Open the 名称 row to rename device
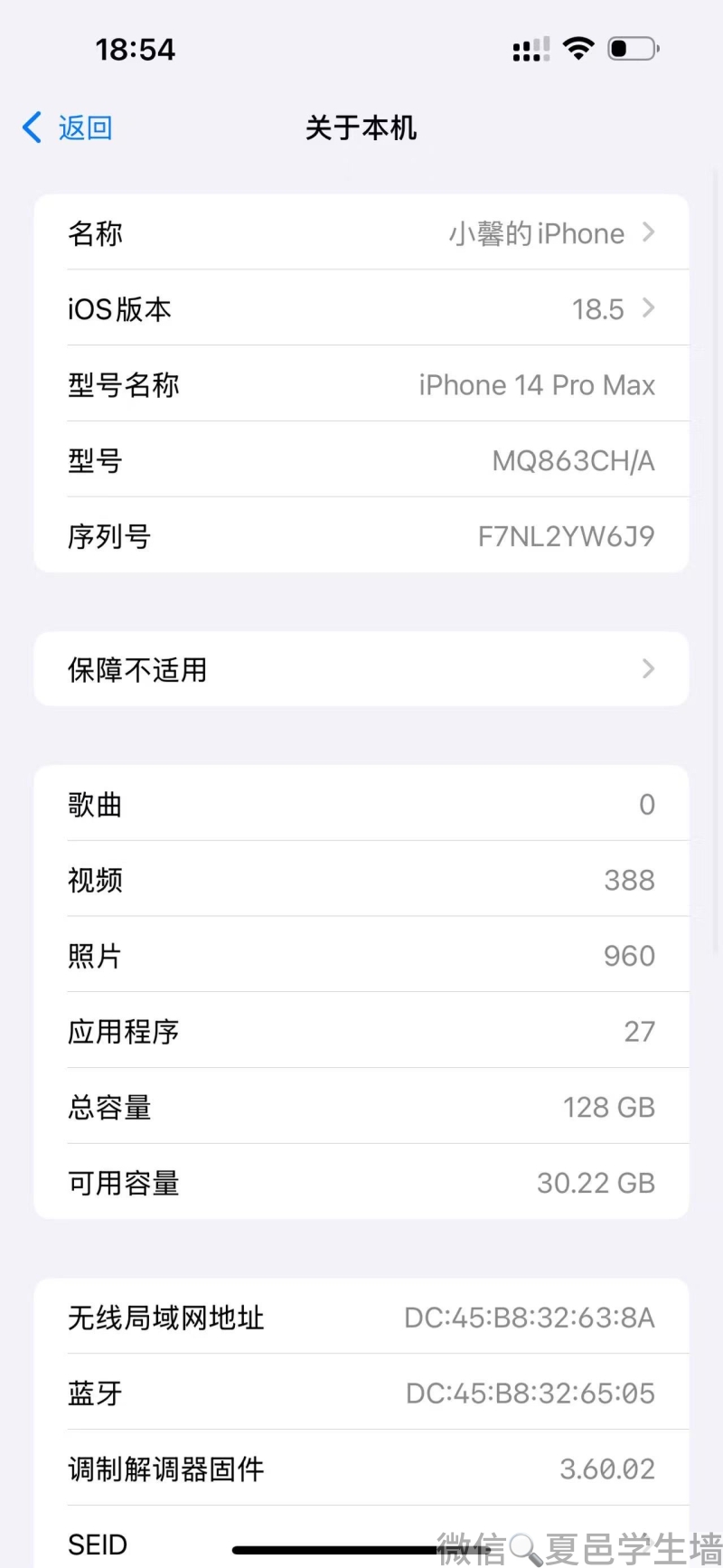The image size is (723, 1568). pyautogui.click(x=361, y=232)
